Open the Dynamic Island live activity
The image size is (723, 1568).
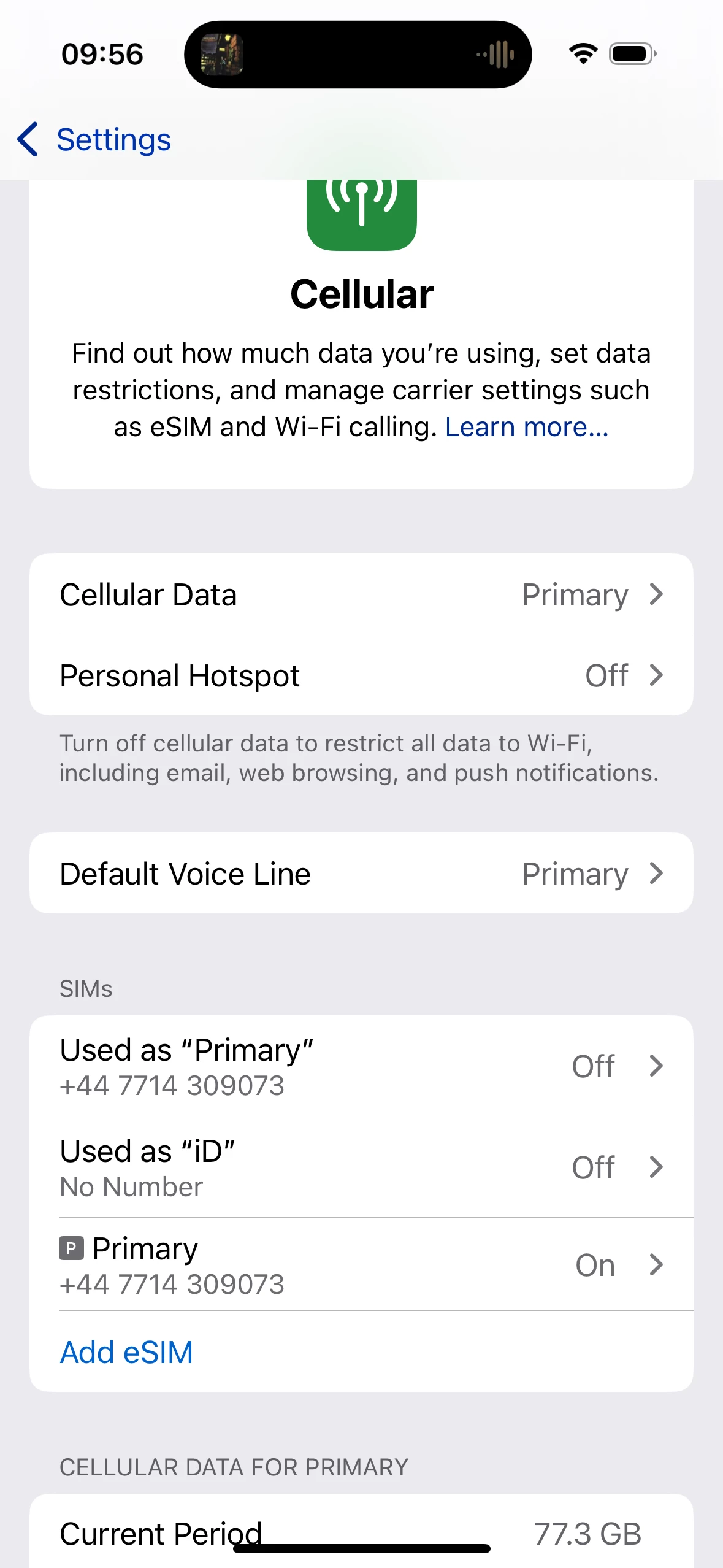pyautogui.click(x=358, y=55)
